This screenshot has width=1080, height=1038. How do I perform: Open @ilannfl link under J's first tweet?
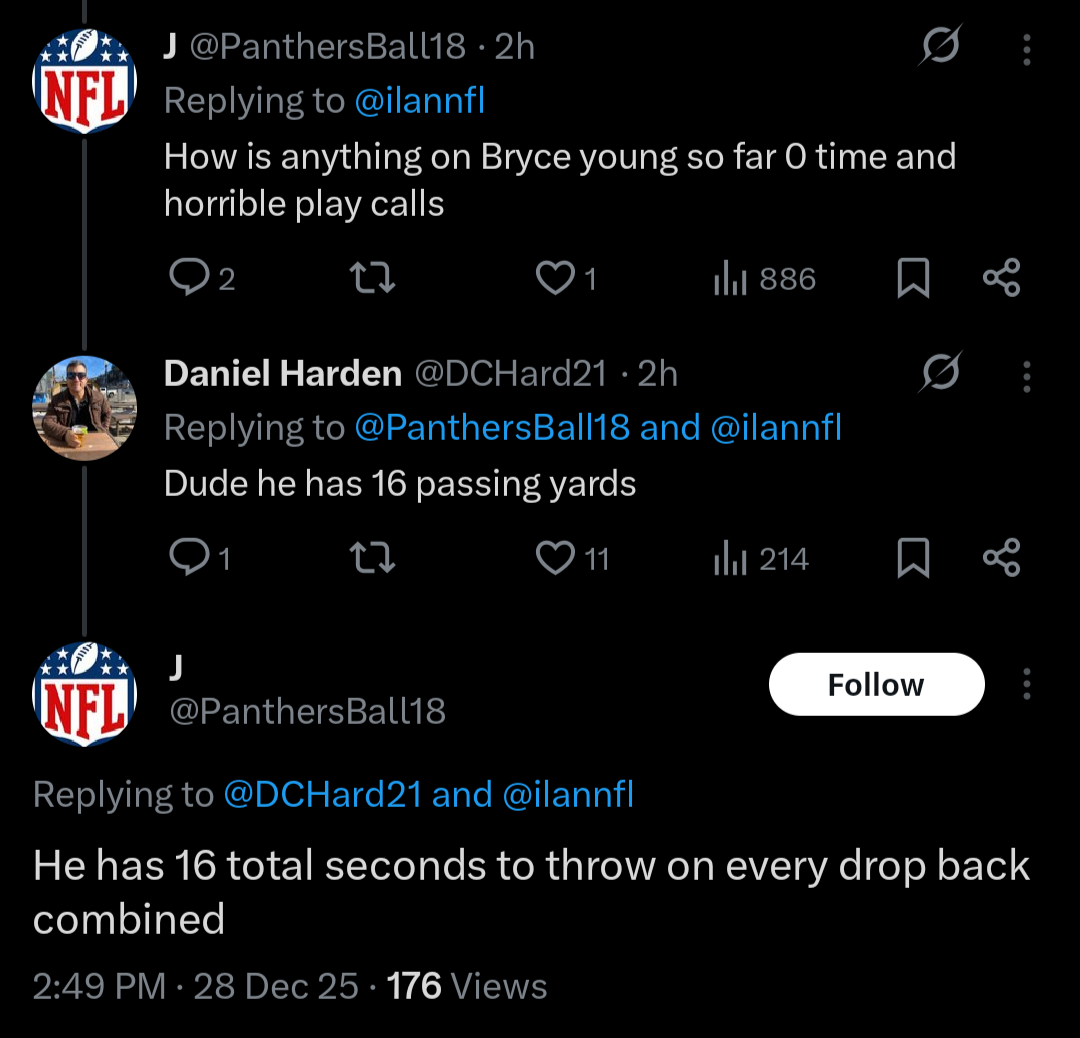(x=420, y=101)
